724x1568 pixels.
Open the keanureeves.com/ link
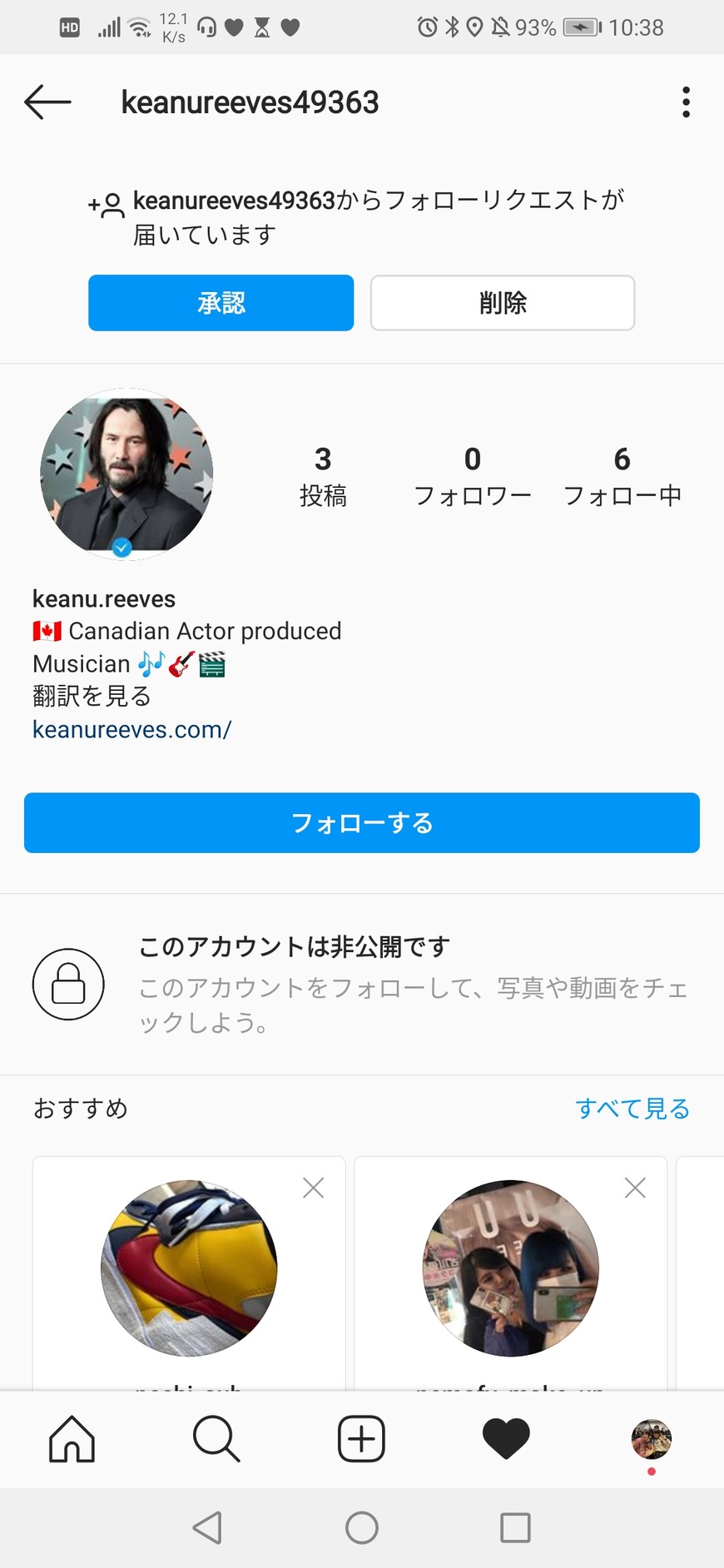[x=131, y=730]
